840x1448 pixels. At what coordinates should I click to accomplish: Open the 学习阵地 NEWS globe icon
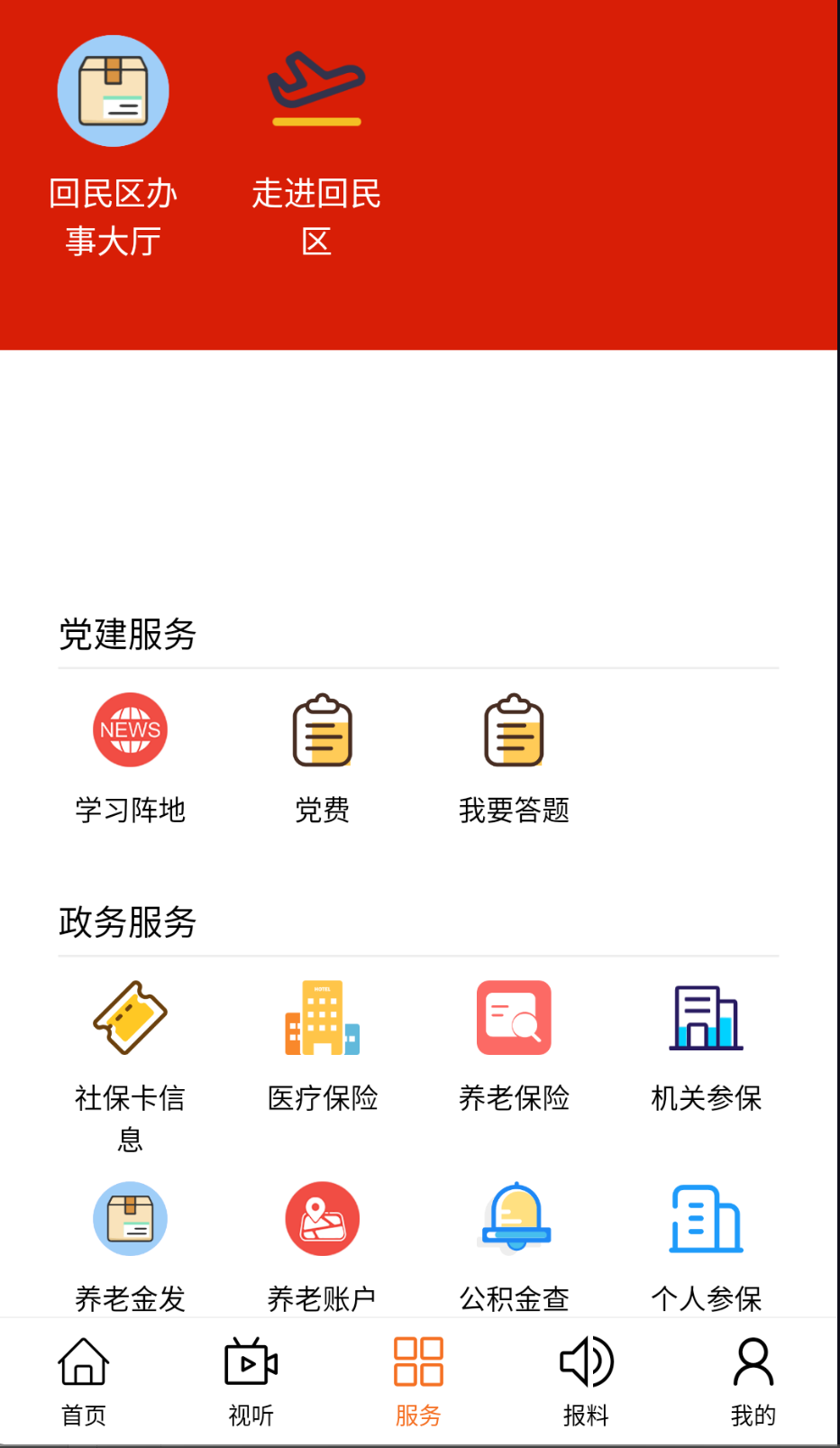(130, 730)
